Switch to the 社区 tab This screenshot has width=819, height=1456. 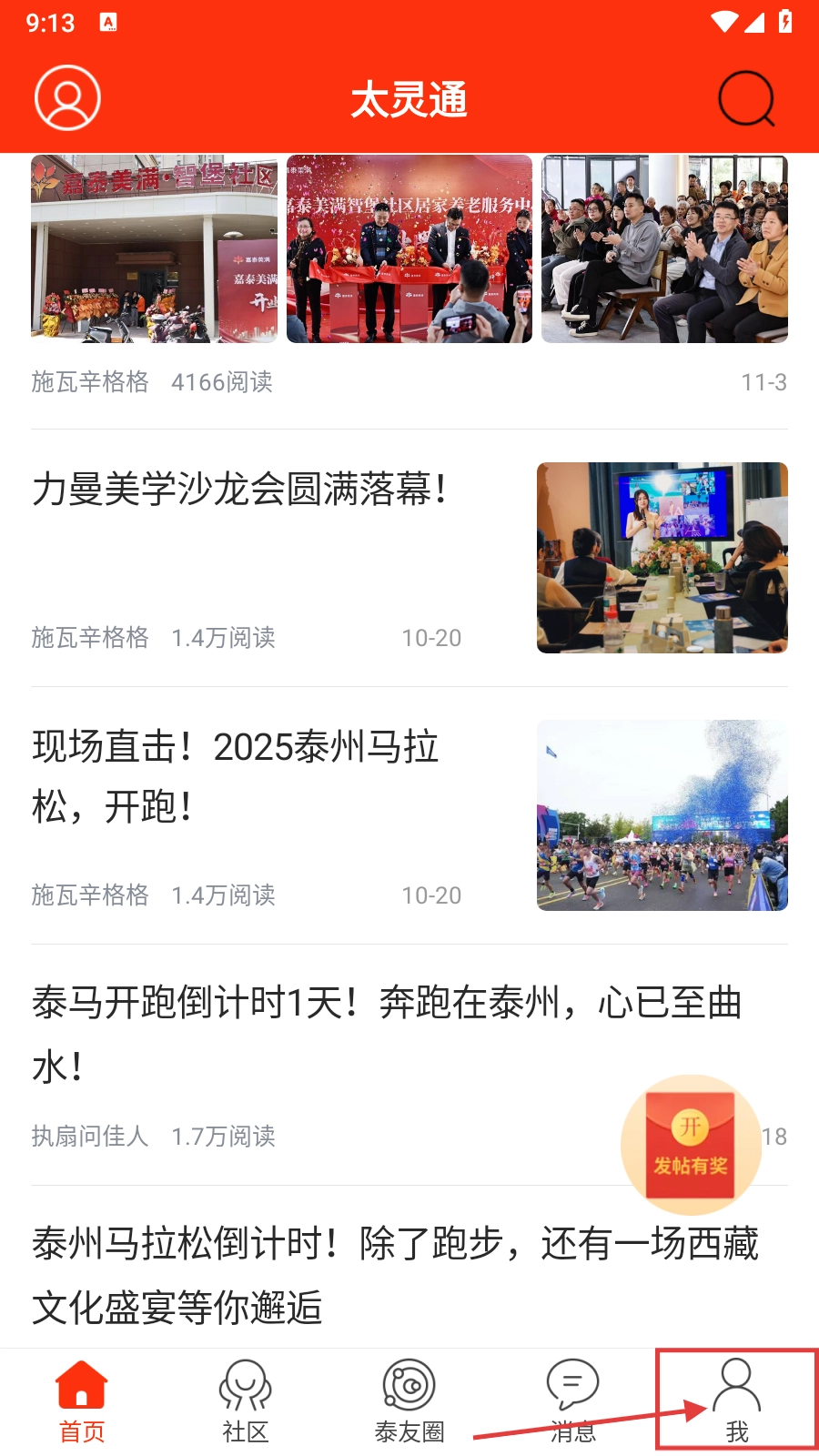point(246,1401)
